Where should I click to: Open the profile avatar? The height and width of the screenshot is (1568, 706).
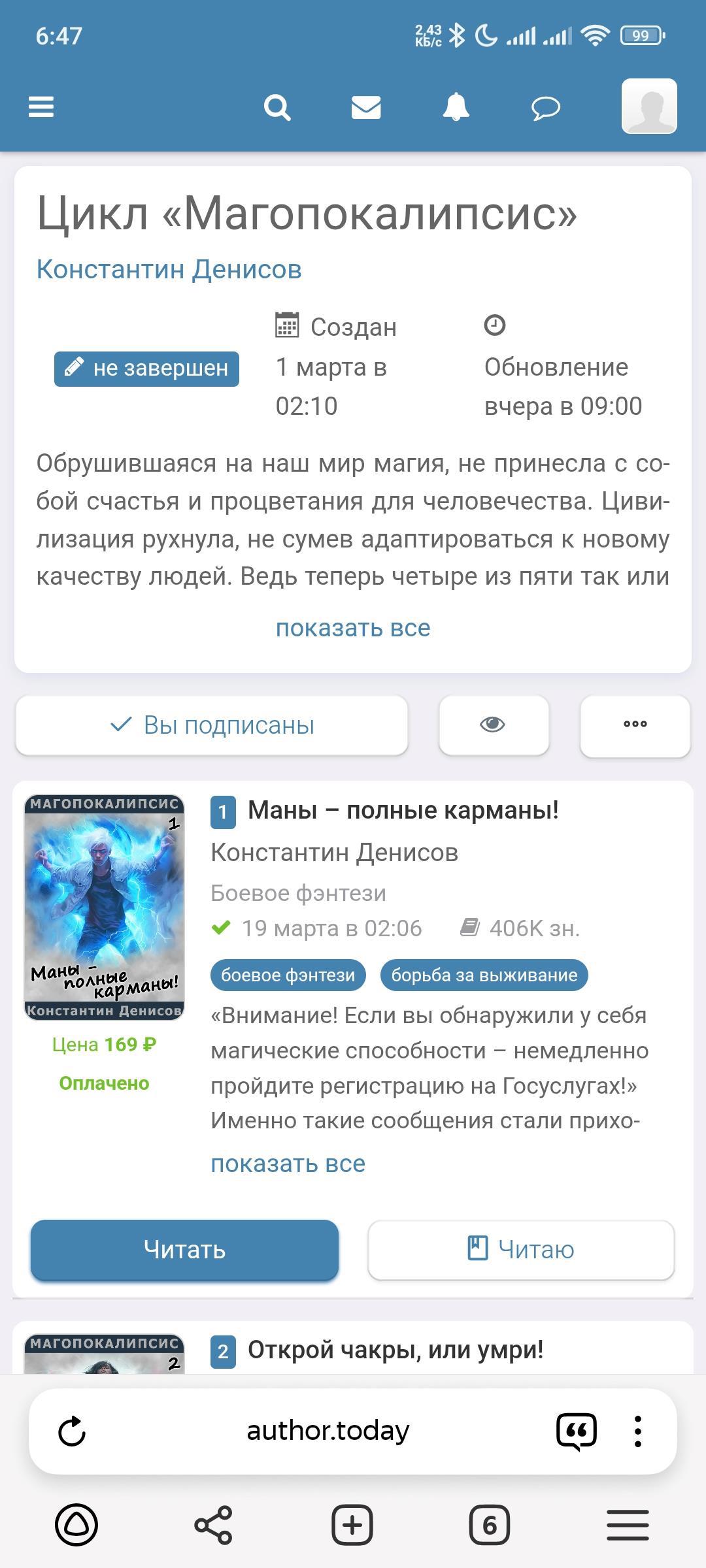click(x=648, y=106)
